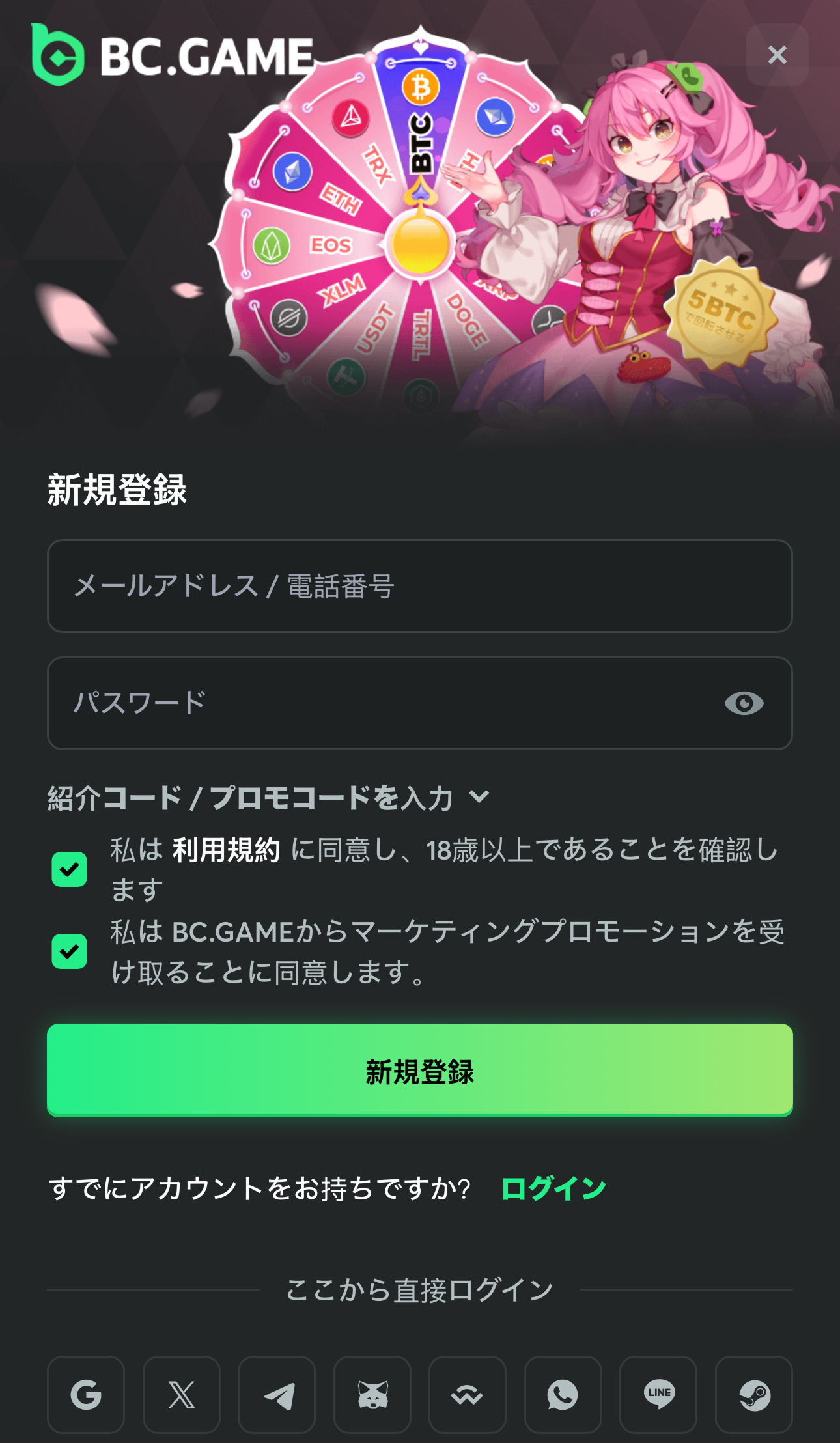This screenshot has width=840, height=1443.
Task: Sign in with Telegram
Action: (x=277, y=1395)
